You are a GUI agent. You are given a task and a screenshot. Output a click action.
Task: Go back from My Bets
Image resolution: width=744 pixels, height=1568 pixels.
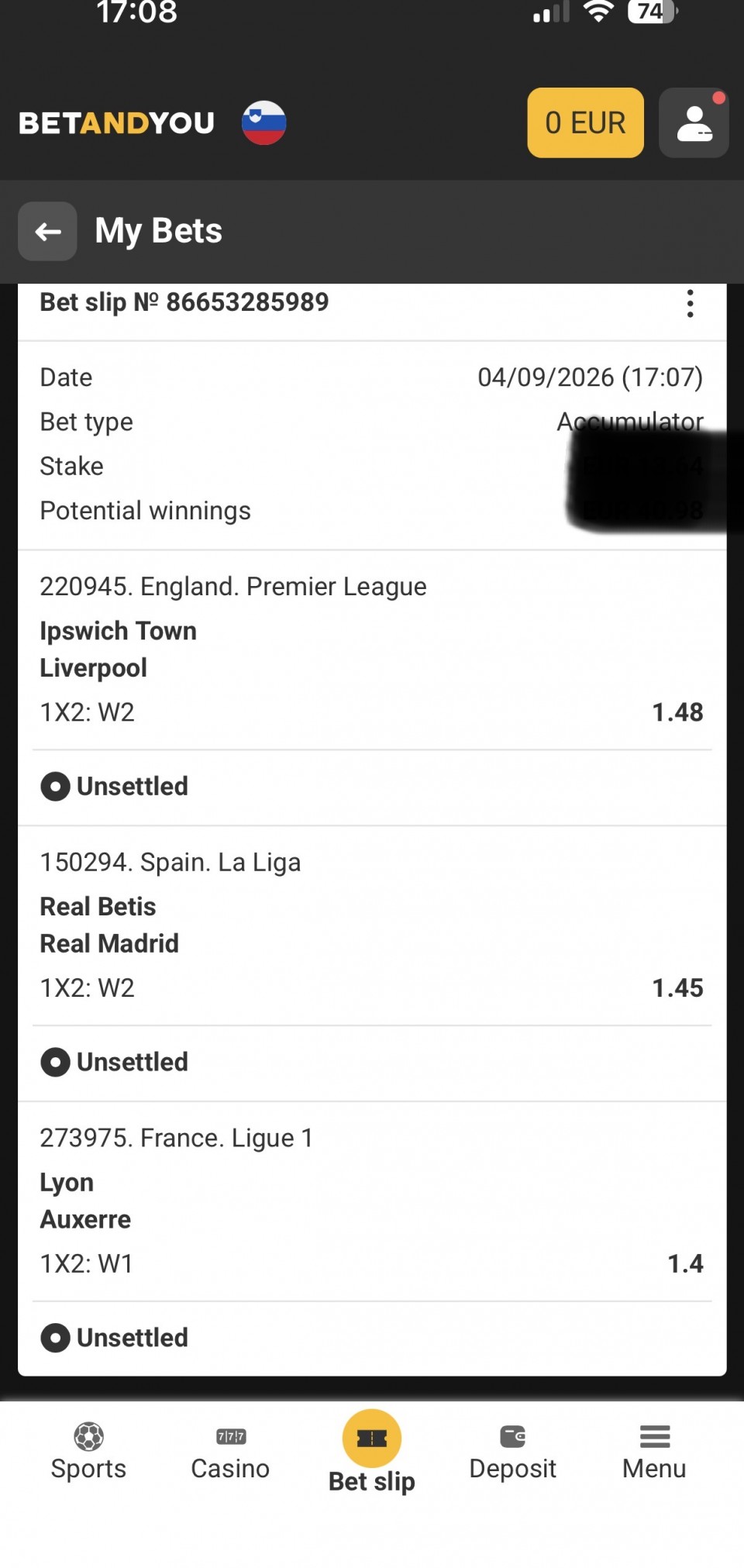47,231
